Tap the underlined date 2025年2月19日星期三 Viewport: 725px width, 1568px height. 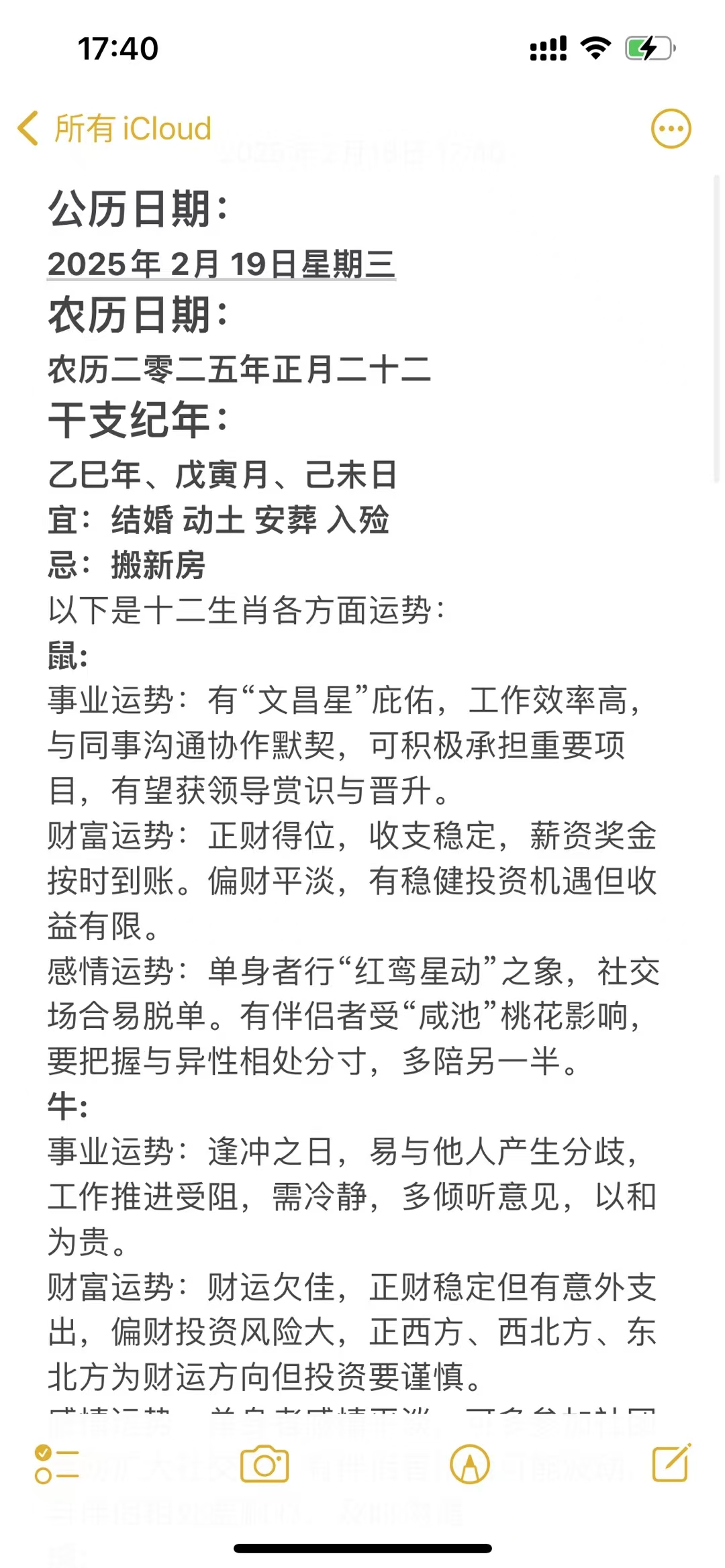click(x=222, y=264)
